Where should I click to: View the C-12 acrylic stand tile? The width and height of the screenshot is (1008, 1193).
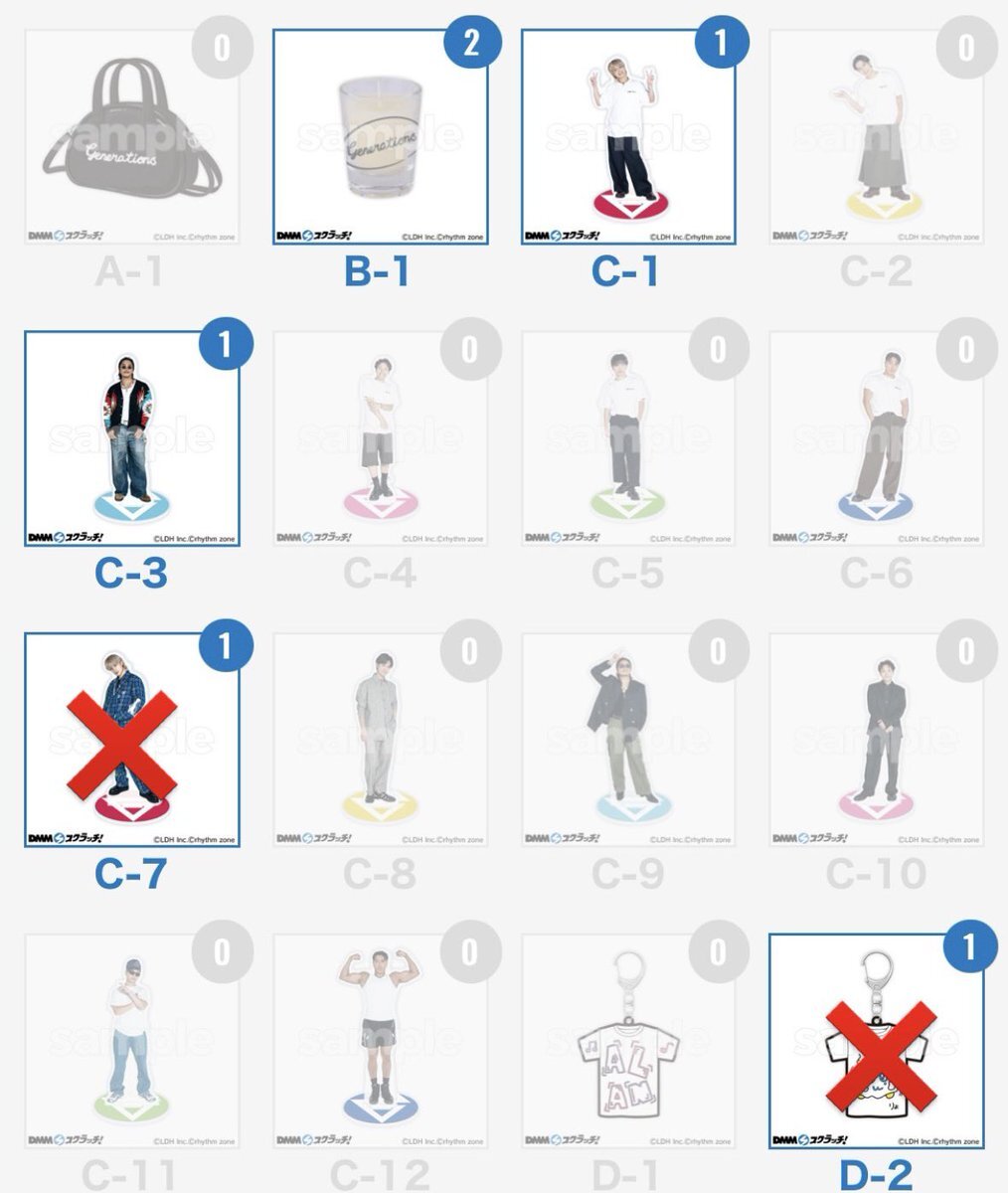(380, 1041)
